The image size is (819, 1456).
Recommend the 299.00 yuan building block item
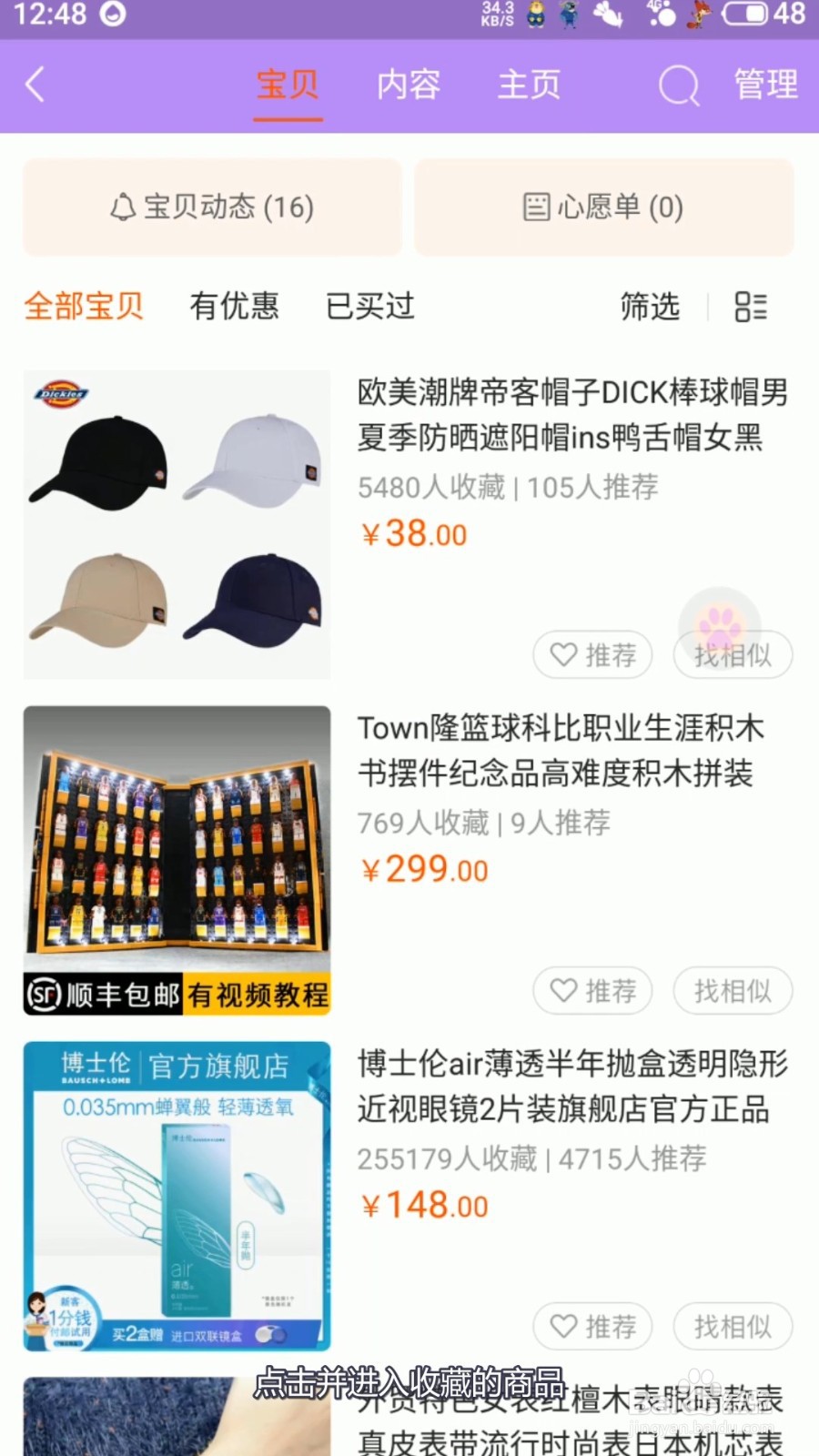592,991
